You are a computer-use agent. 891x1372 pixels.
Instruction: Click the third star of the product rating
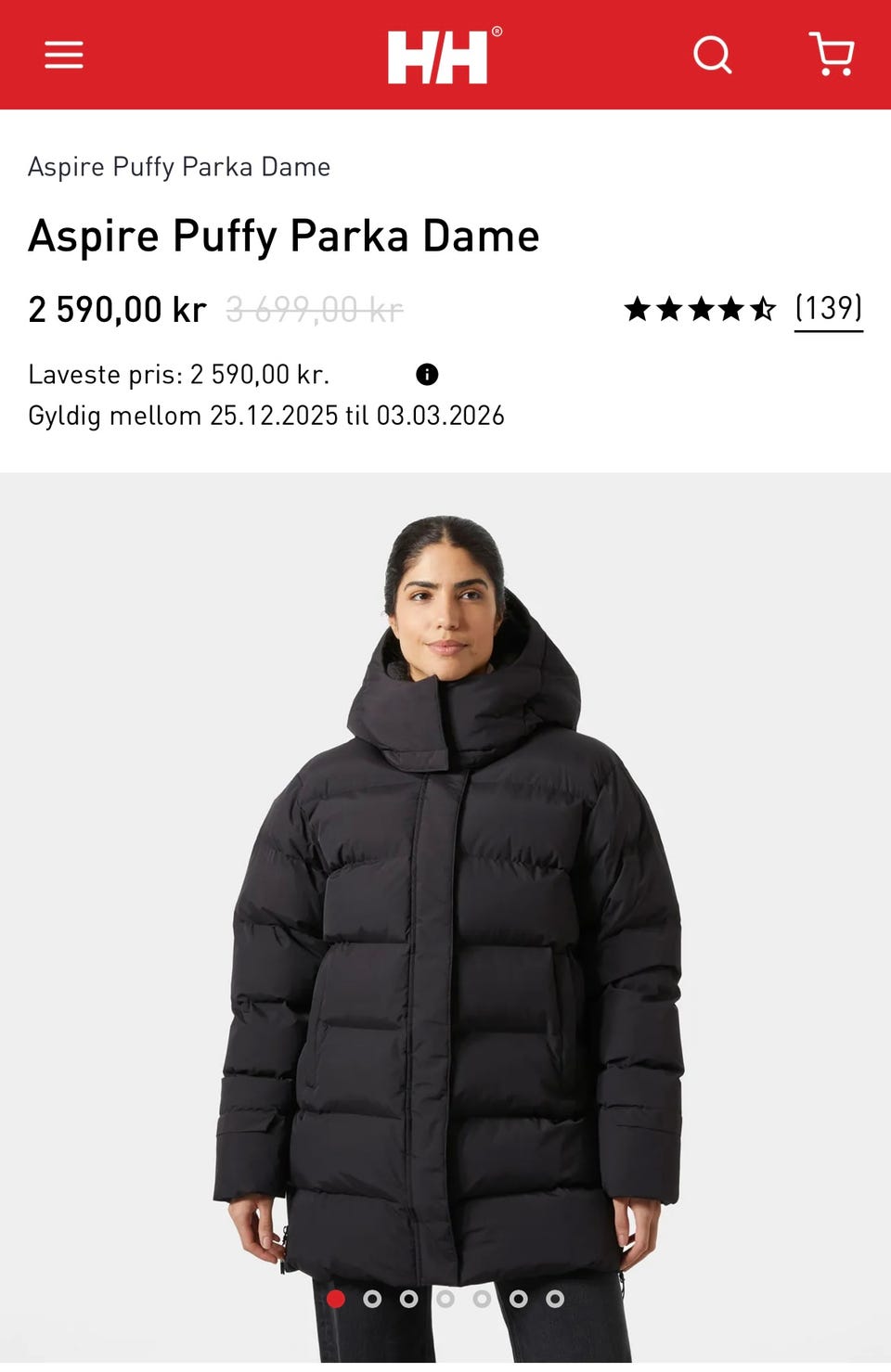[702, 305]
